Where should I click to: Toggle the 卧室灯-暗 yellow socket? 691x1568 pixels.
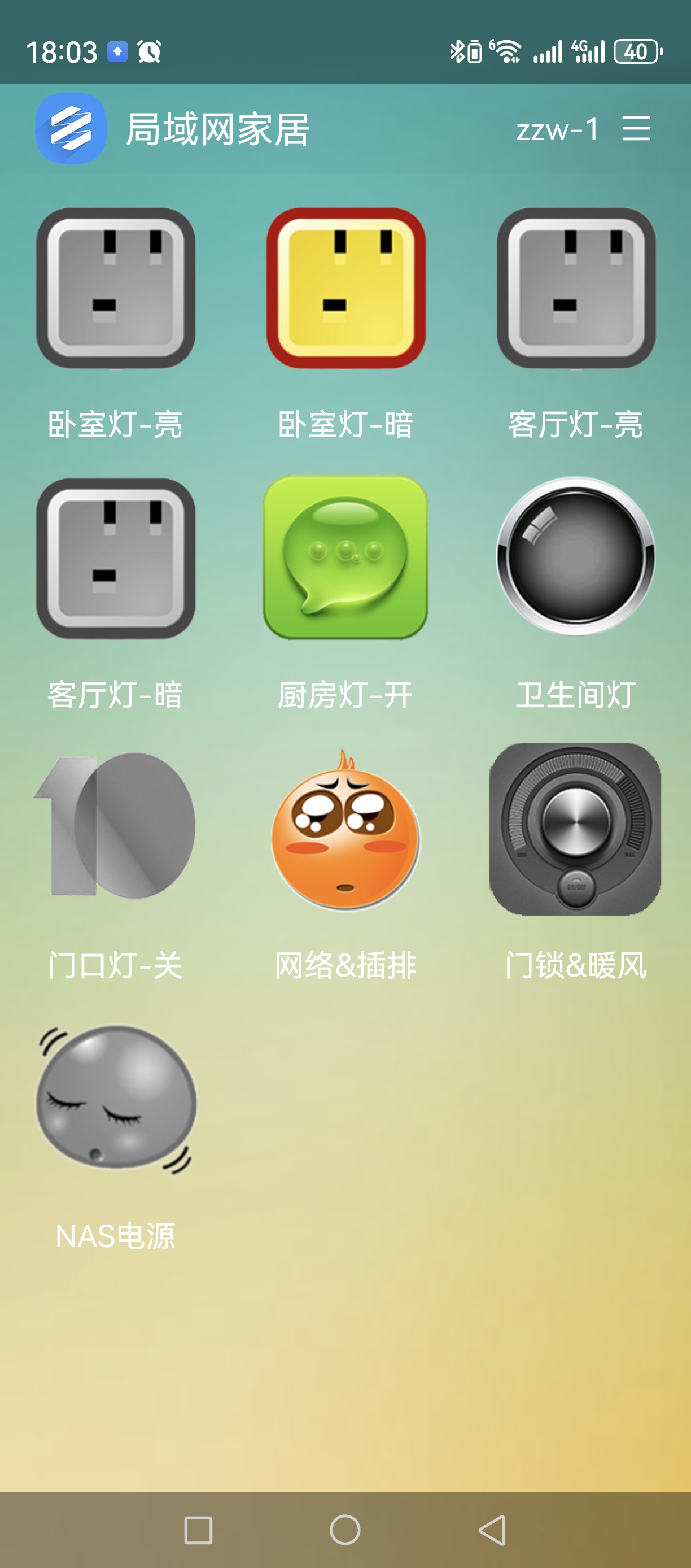tap(345, 288)
